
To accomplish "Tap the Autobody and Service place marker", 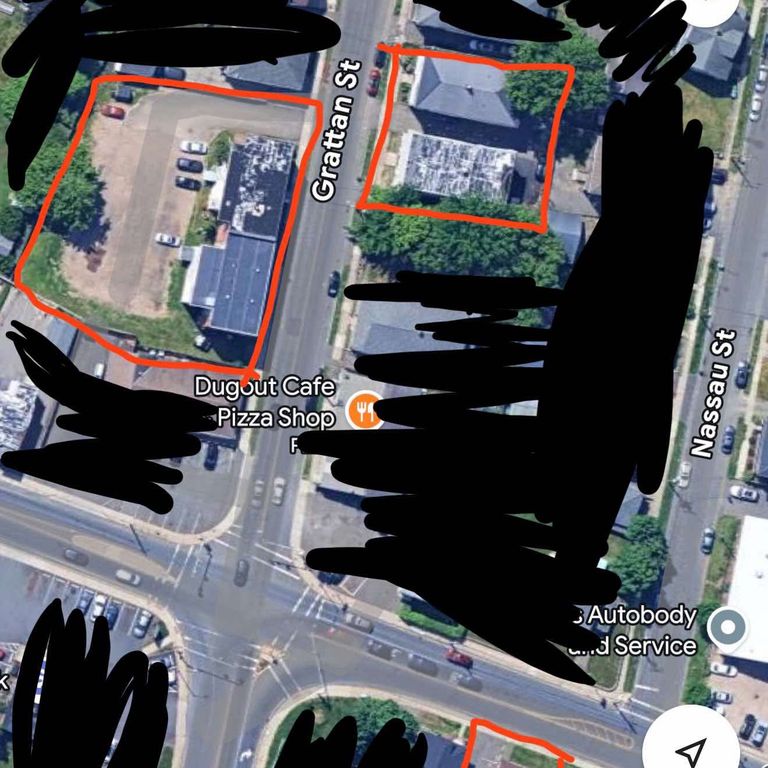I will point(727,628).
